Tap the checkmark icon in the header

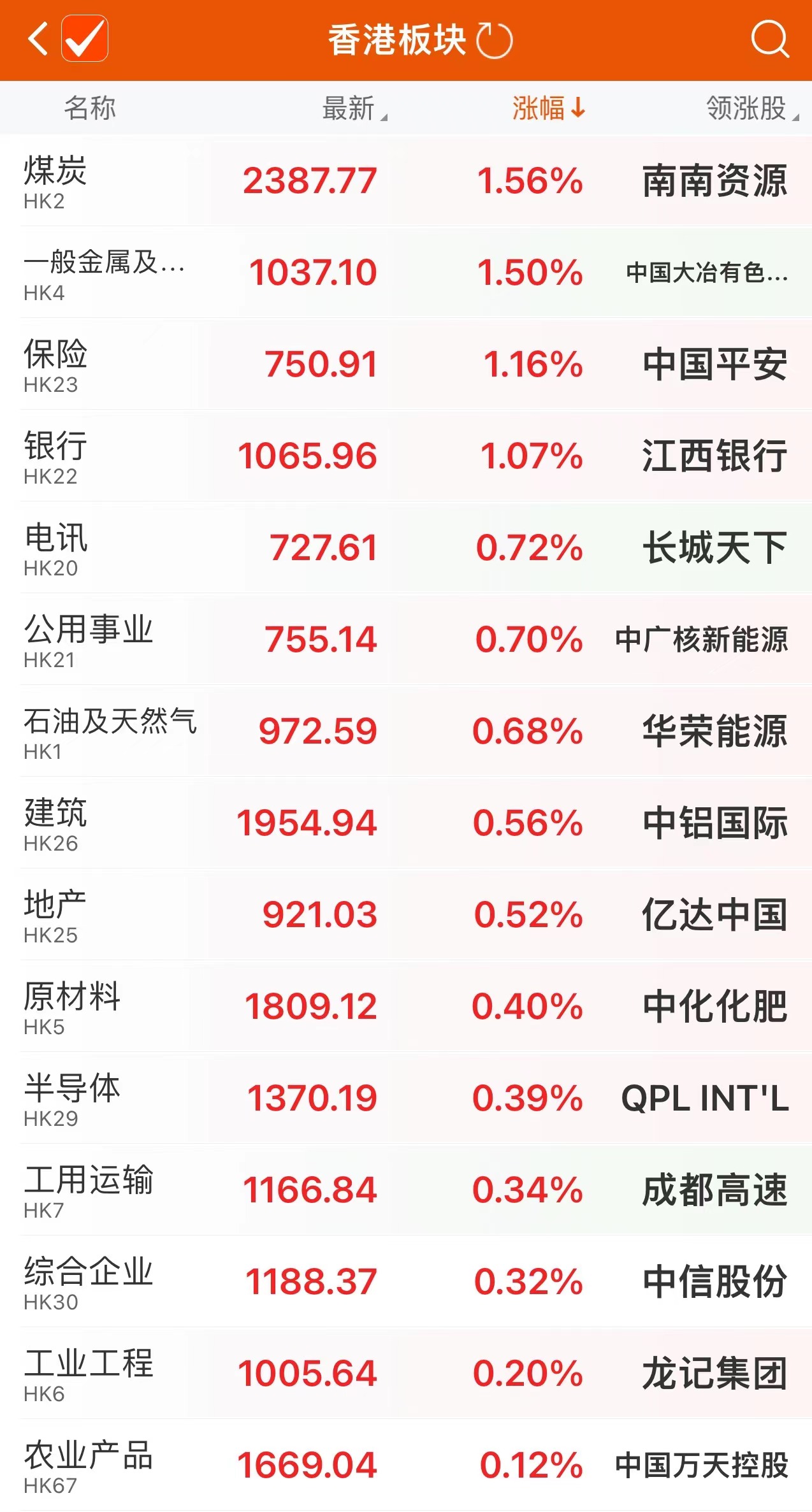coord(84,39)
